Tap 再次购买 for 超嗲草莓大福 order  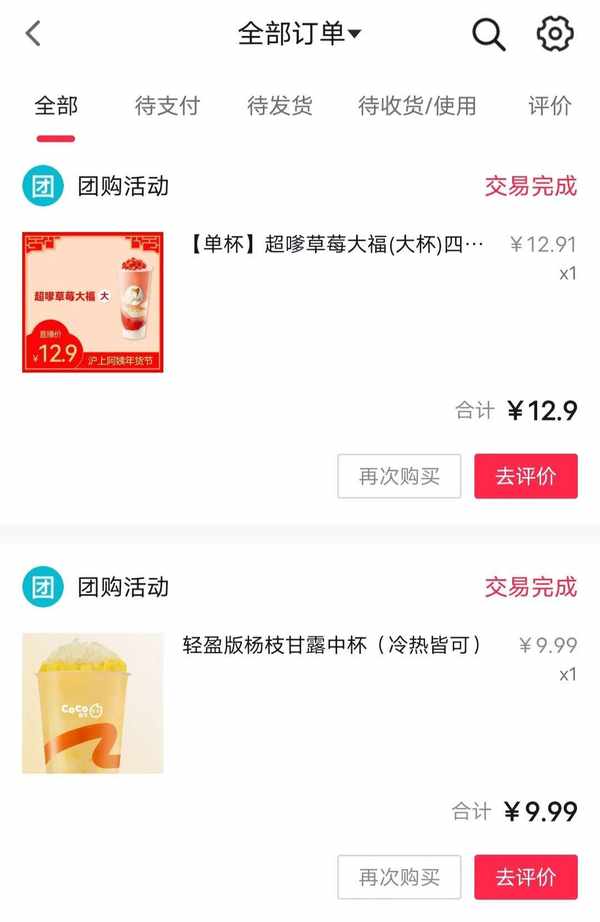tap(399, 476)
